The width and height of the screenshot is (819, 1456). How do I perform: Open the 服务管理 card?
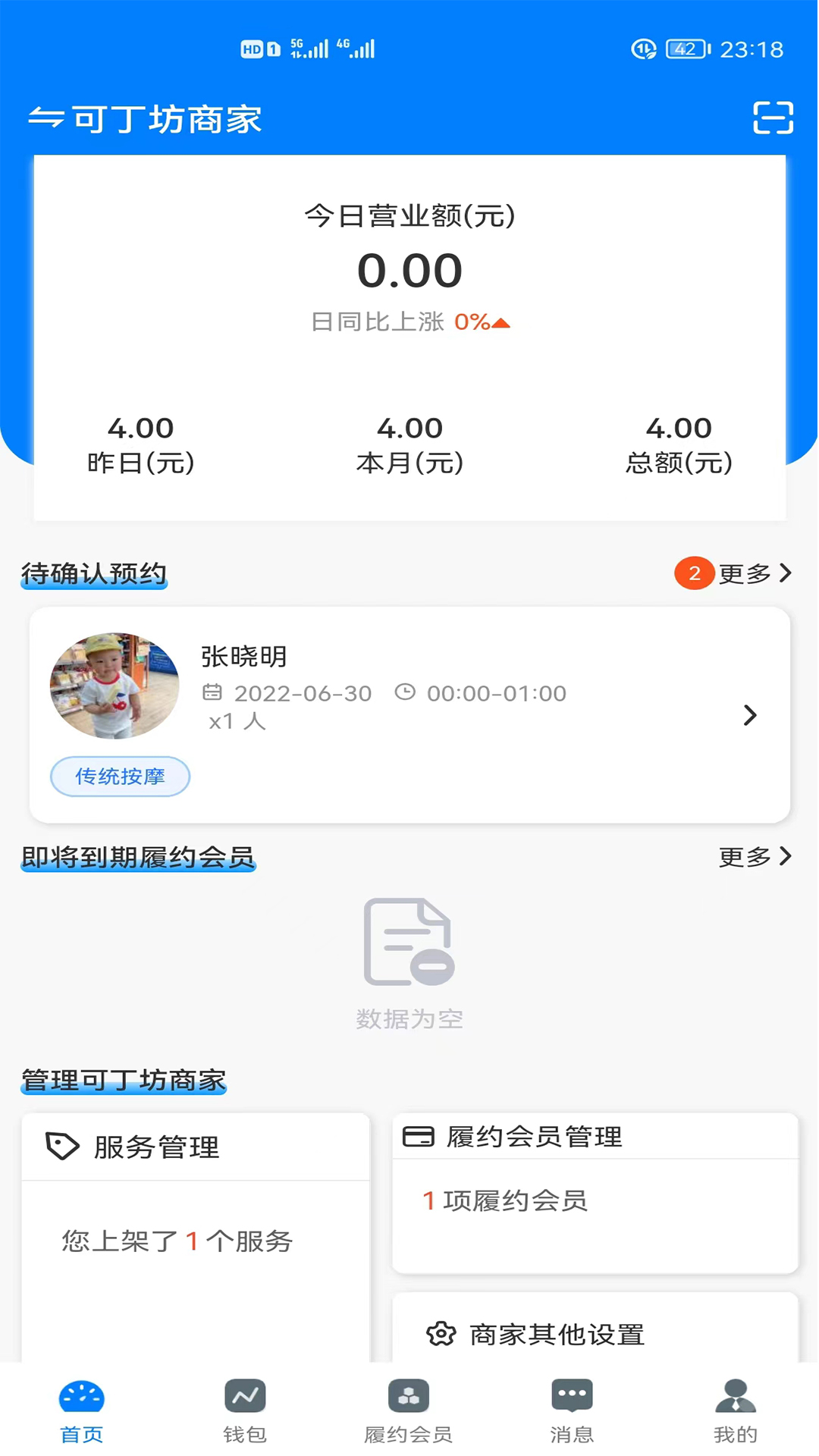pos(196,1238)
